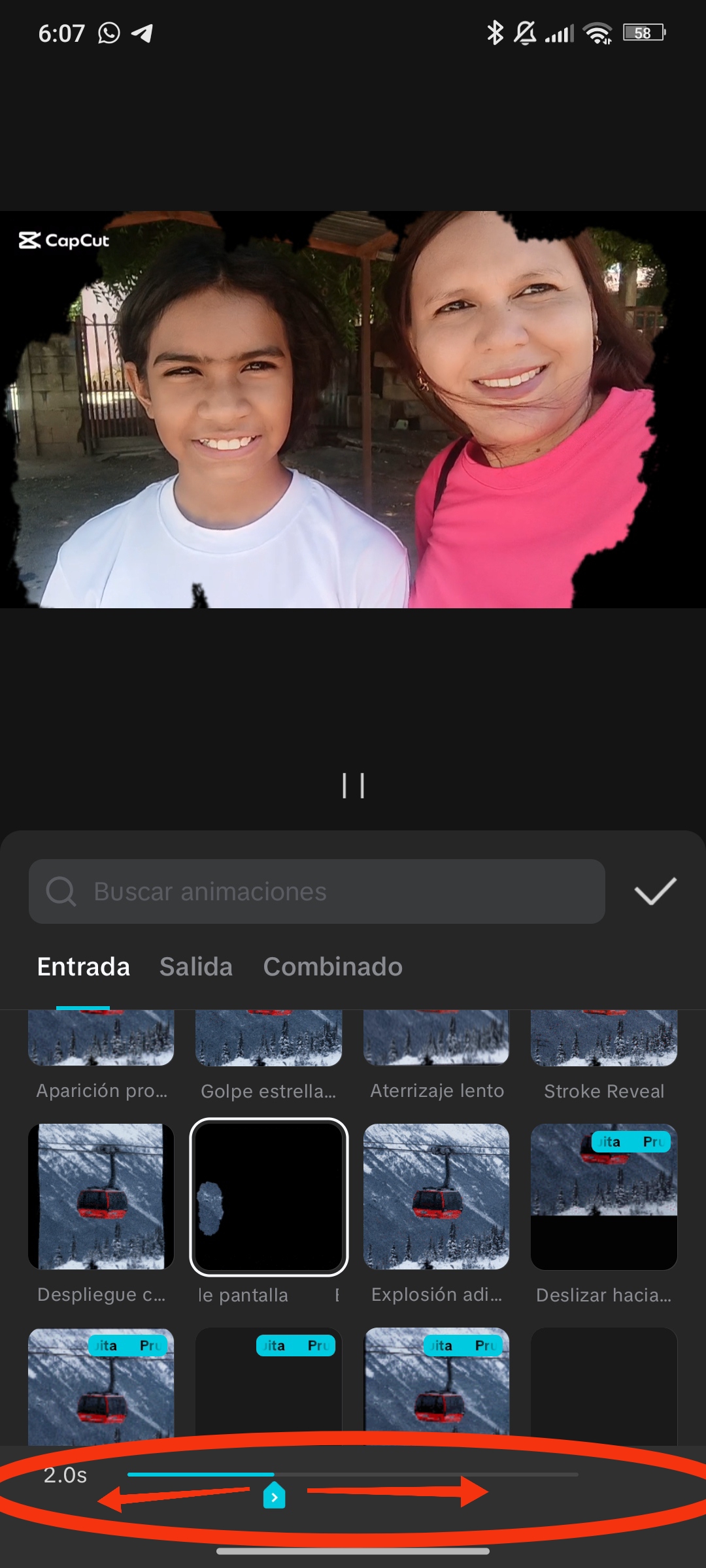This screenshot has height=1568, width=706.
Task: Confirm the animation with the checkmark
Action: pyautogui.click(x=655, y=891)
